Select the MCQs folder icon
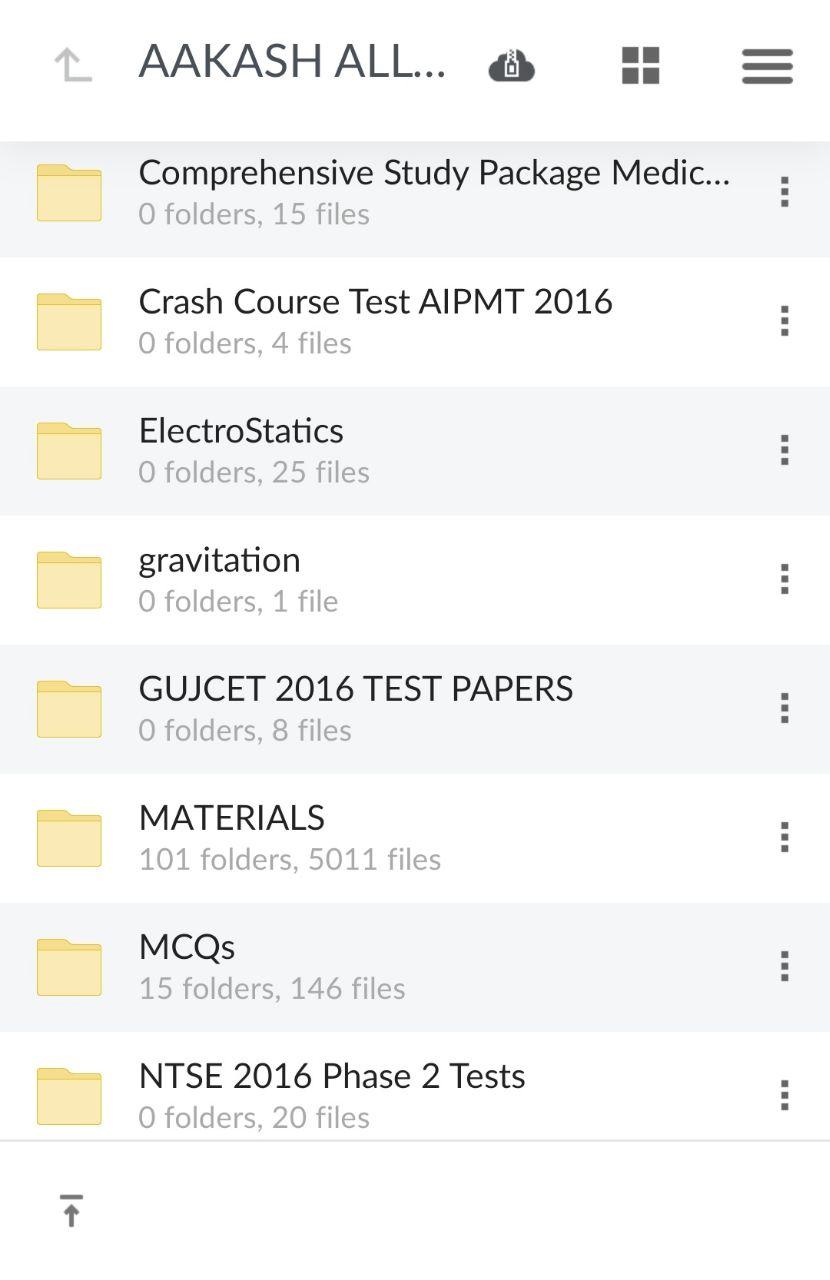 pyautogui.click(x=69, y=967)
